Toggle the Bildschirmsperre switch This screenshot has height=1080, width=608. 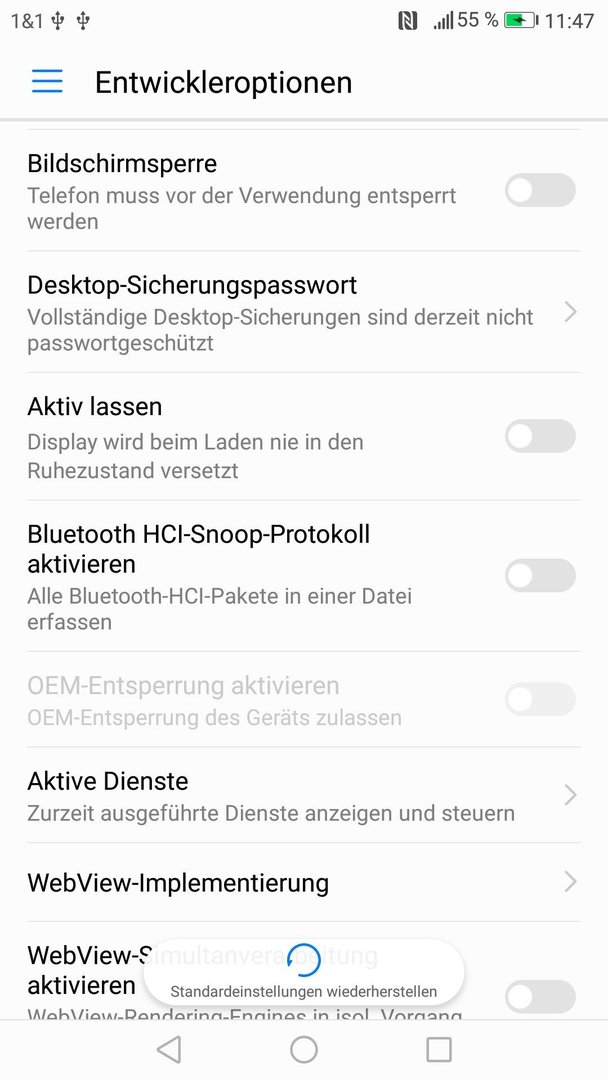tap(541, 190)
